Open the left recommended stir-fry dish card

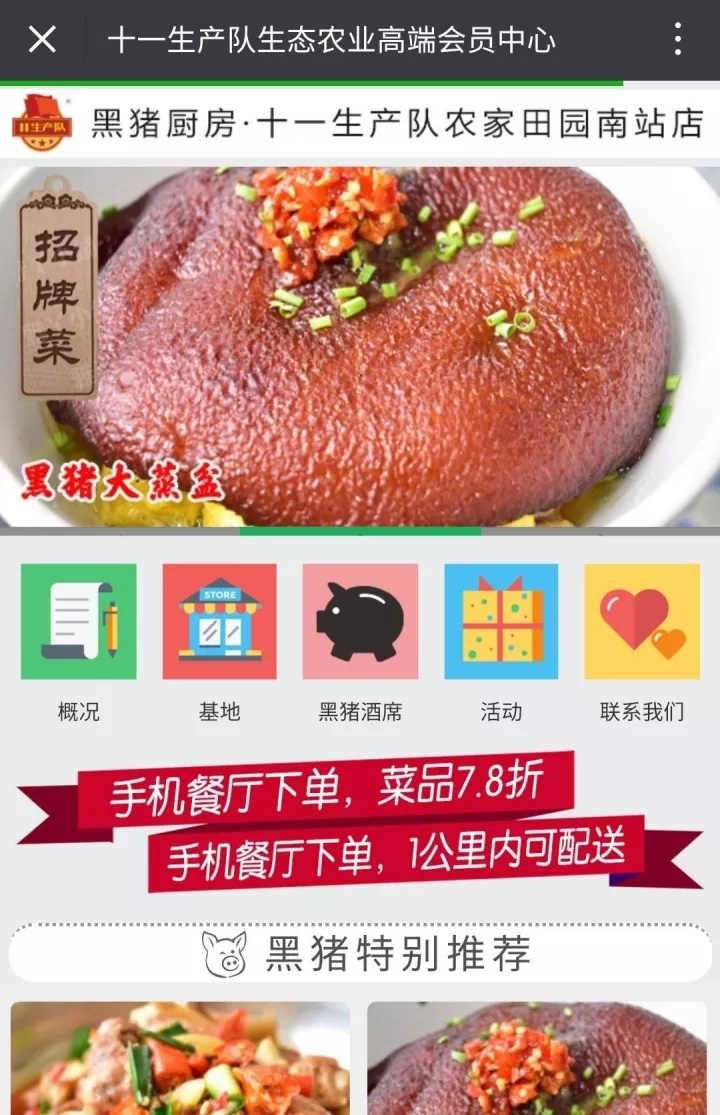(180, 1060)
